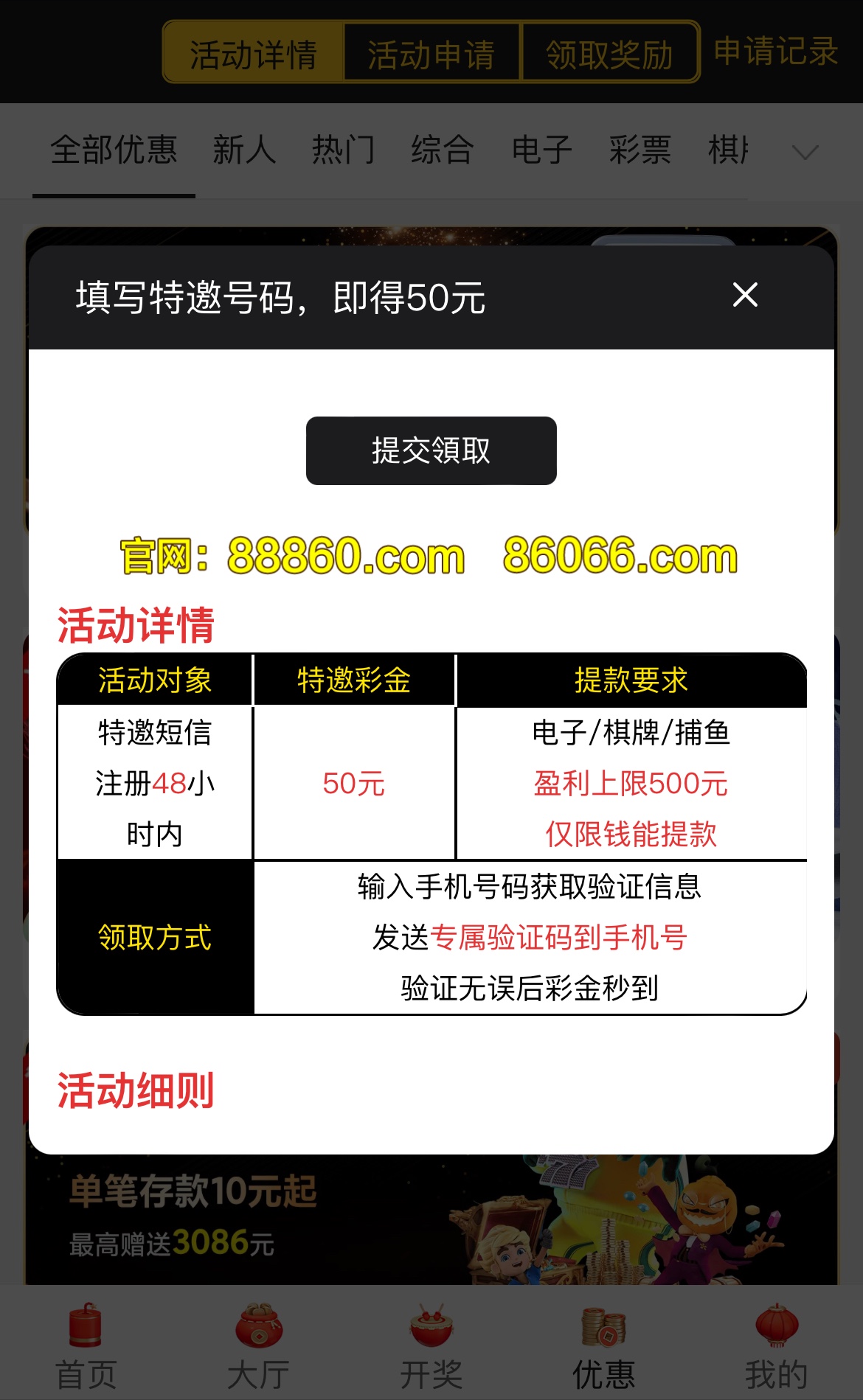863x1400 pixels.
Task: Open the 大厅 tab
Action: [x=258, y=1345]
